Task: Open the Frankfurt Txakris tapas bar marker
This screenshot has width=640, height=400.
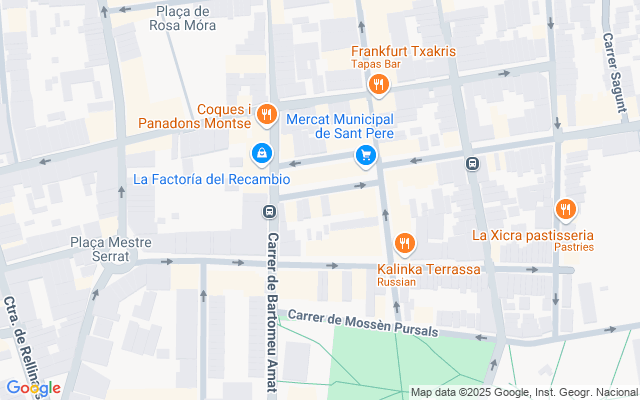Action: (377, 85)
